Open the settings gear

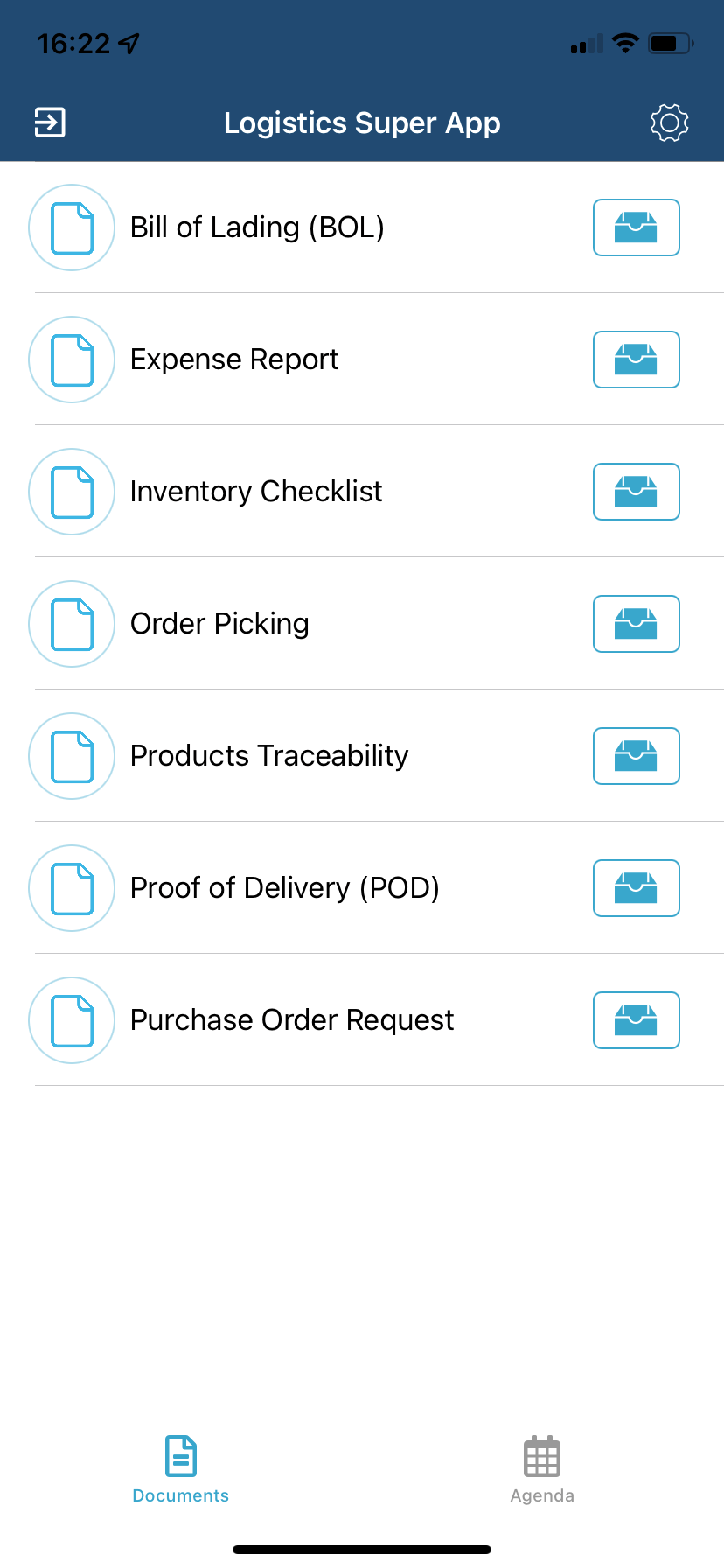pyautogui.click(x=670, y=122)
